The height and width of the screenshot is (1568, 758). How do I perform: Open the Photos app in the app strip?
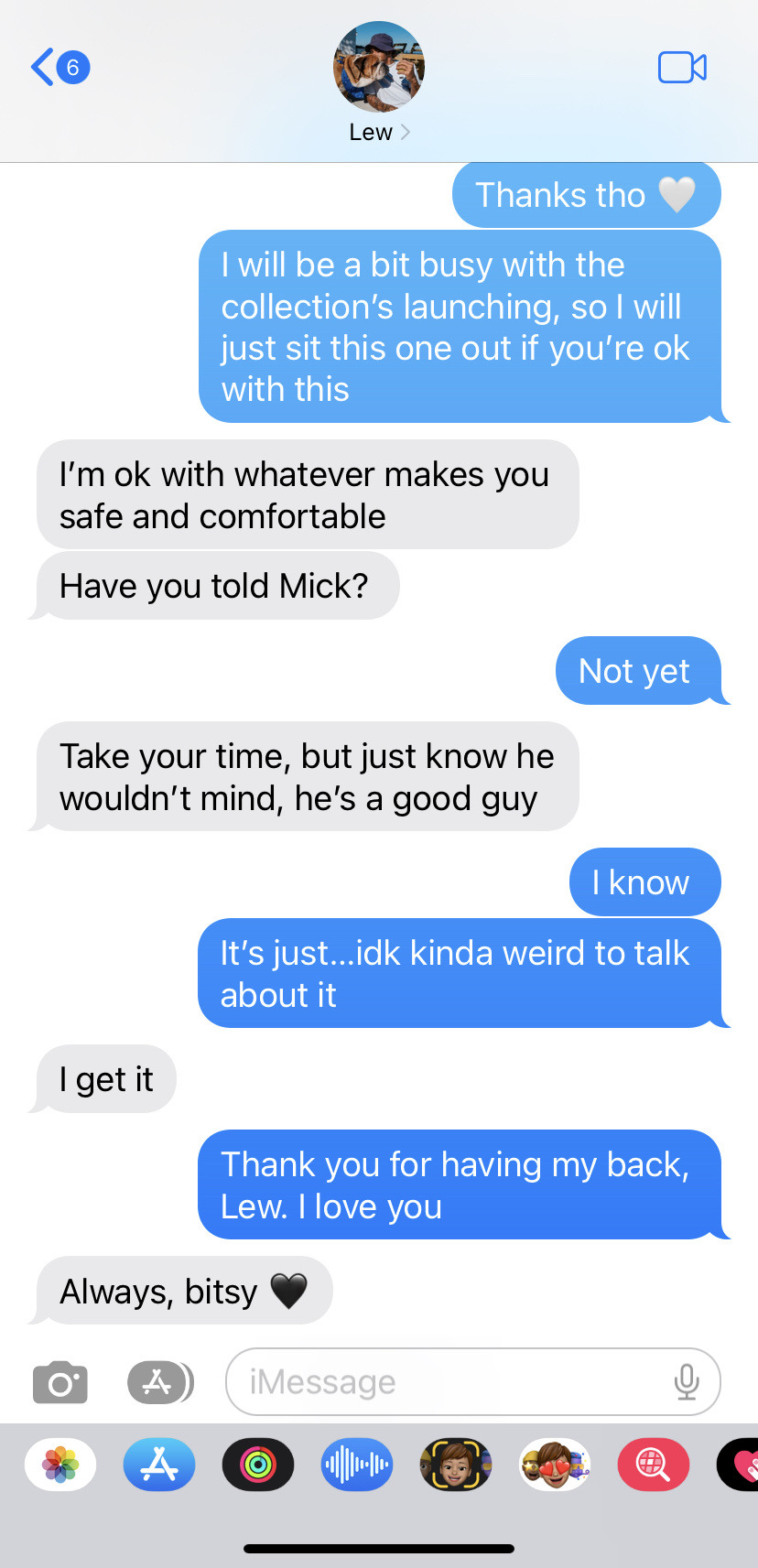click(60, 1465)
